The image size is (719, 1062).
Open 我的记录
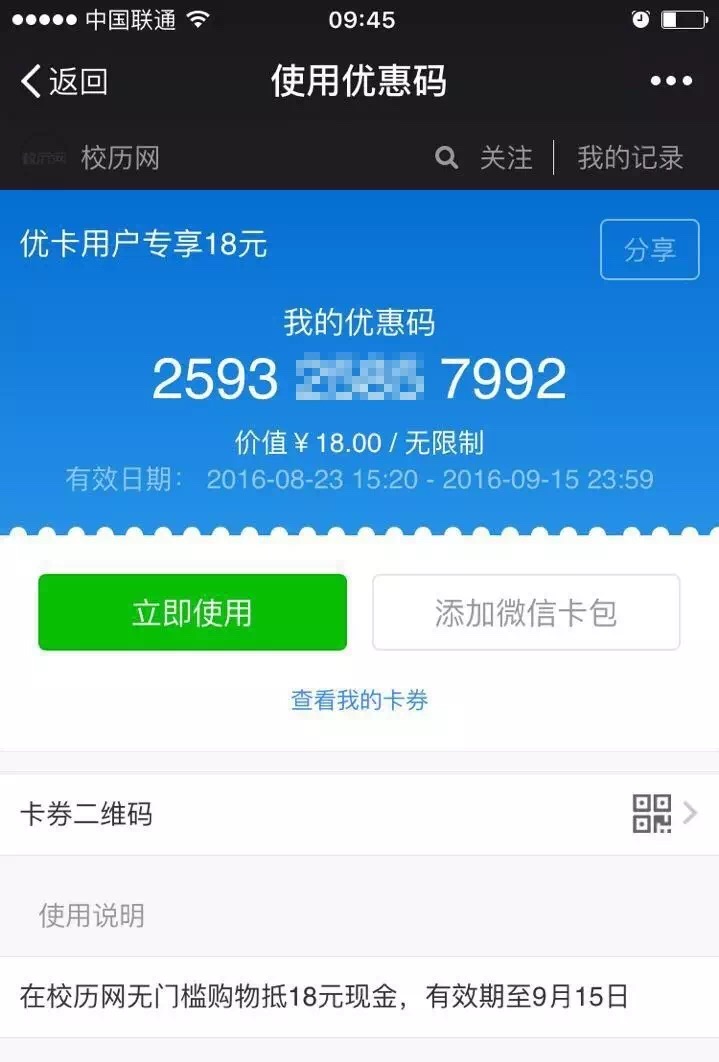[630, 157]
